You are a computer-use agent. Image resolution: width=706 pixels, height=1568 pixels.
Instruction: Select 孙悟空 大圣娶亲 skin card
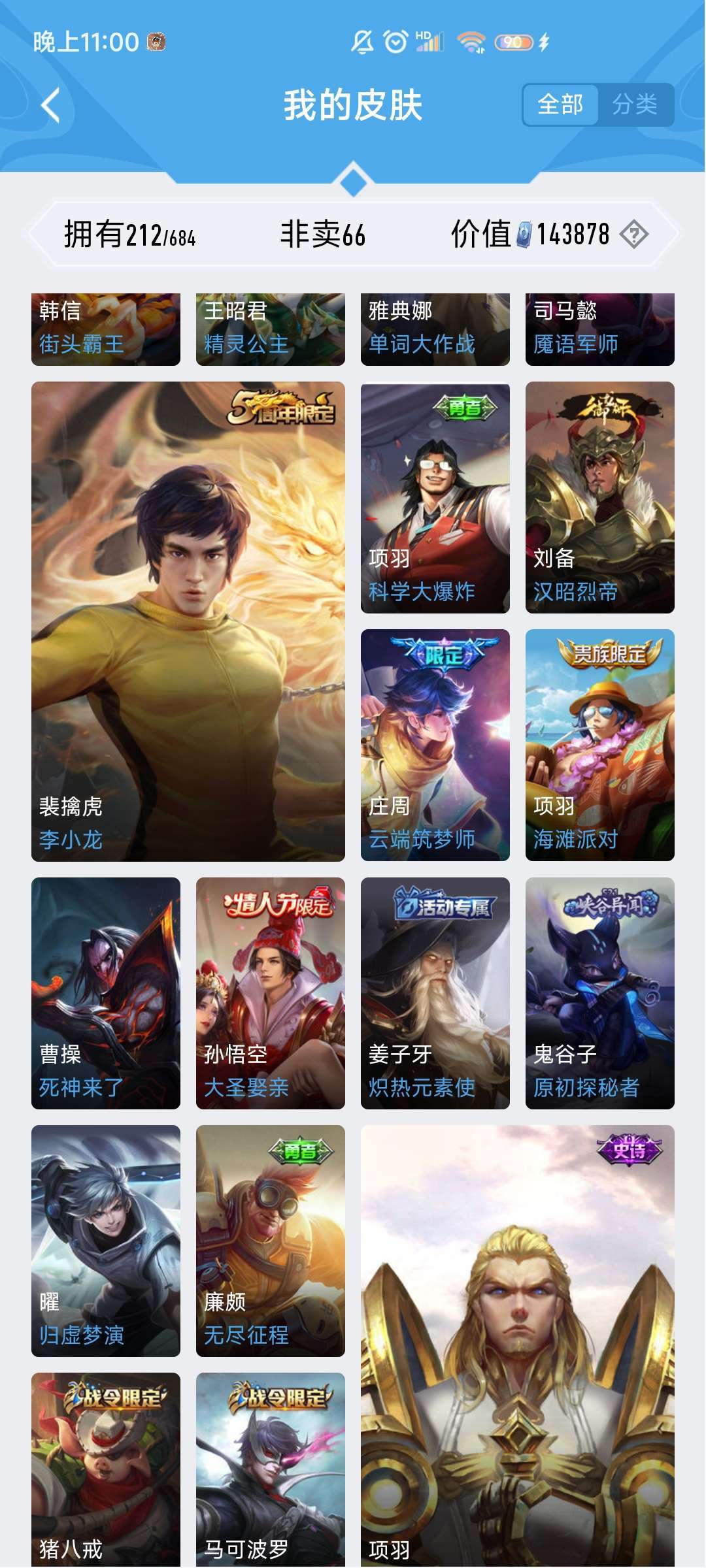click(x=270, y=992)
